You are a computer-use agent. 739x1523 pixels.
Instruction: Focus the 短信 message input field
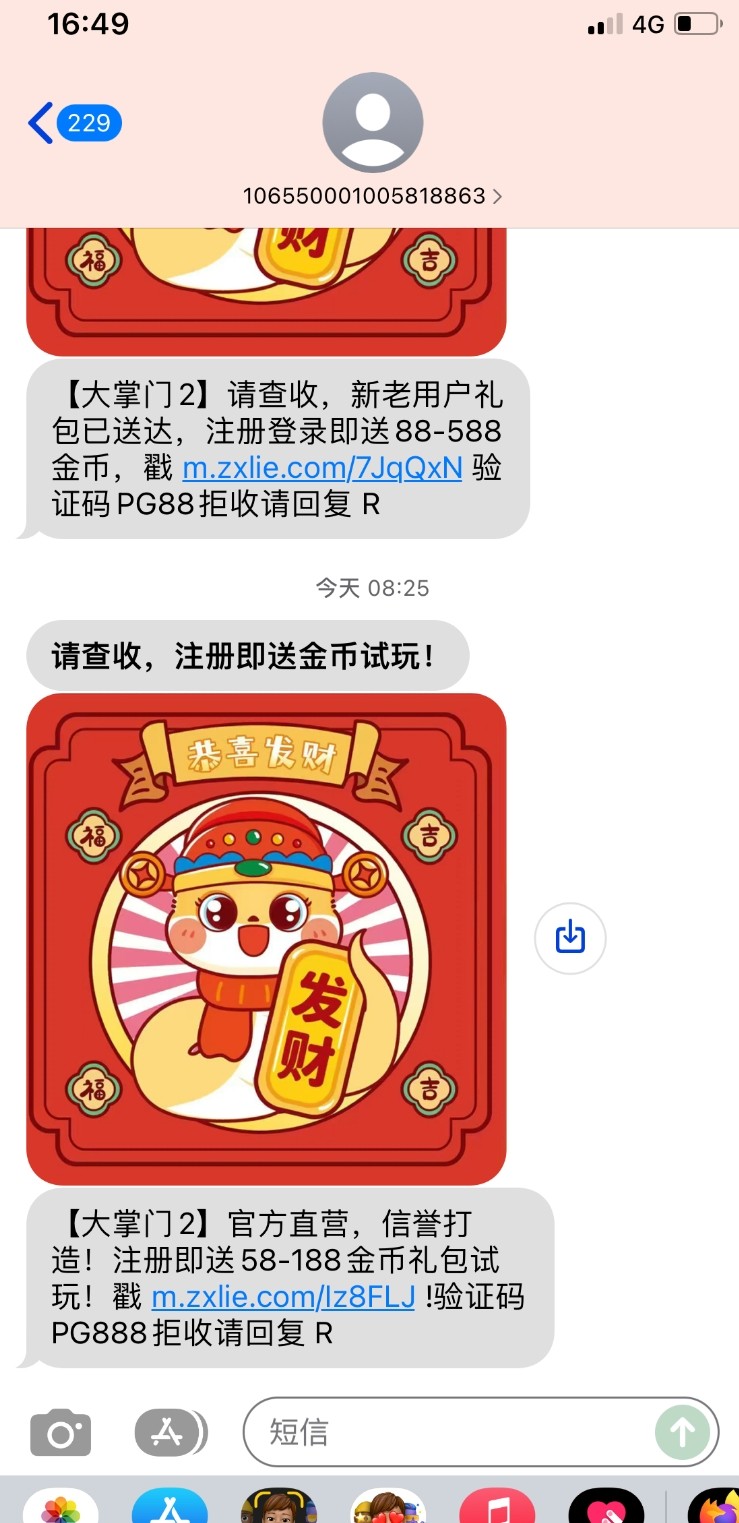[450, 1433]
